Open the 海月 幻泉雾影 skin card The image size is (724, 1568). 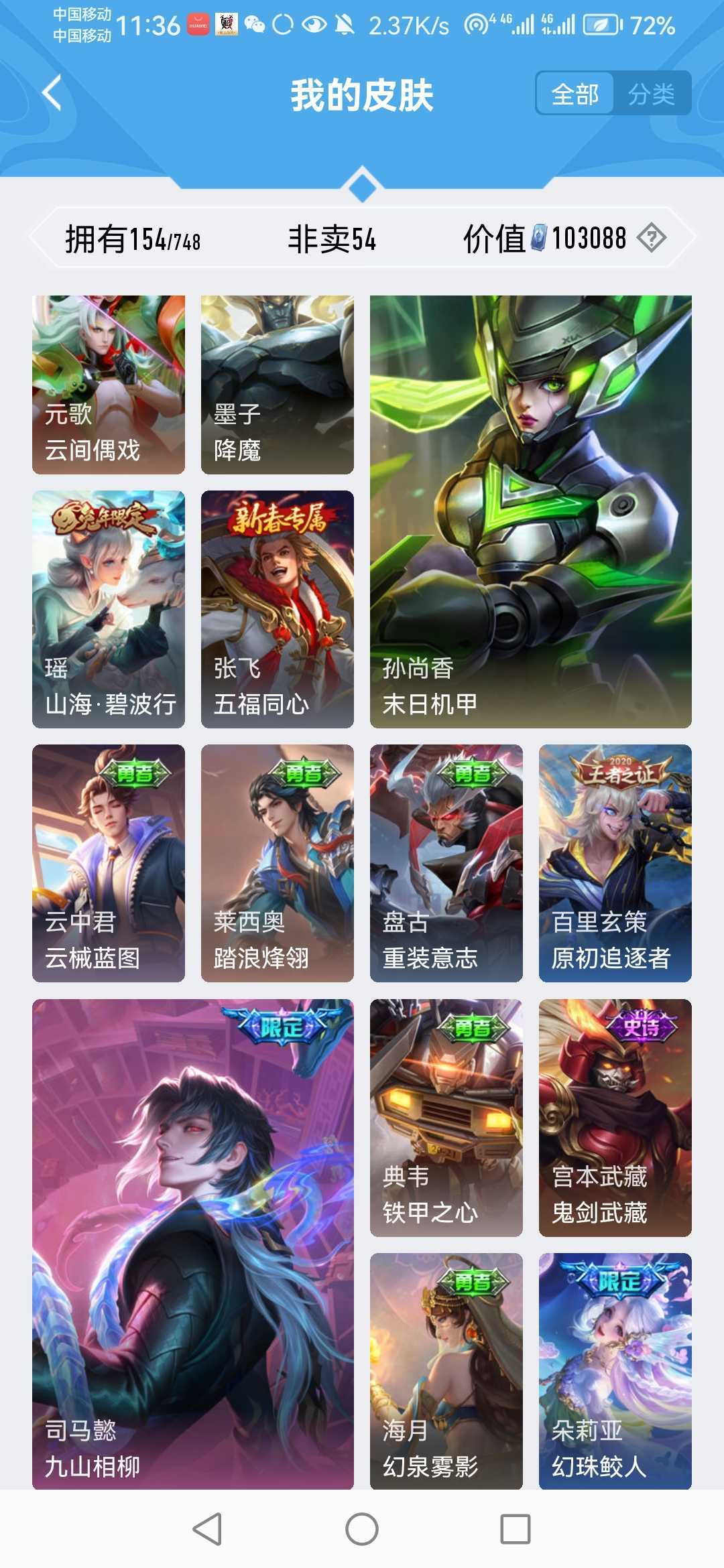[x=446, y=1371]
